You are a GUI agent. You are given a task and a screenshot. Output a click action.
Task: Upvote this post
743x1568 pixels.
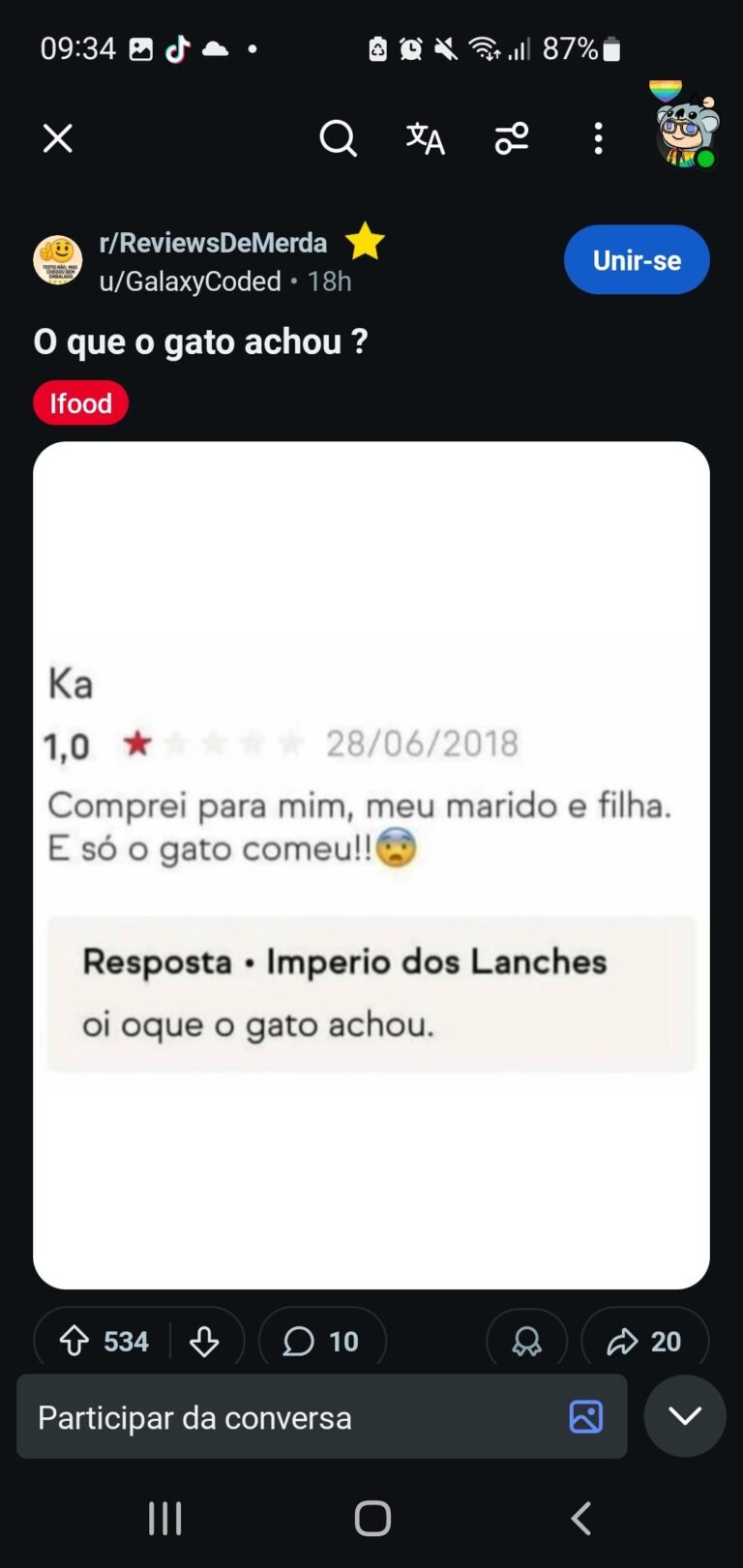point(75,1341)
